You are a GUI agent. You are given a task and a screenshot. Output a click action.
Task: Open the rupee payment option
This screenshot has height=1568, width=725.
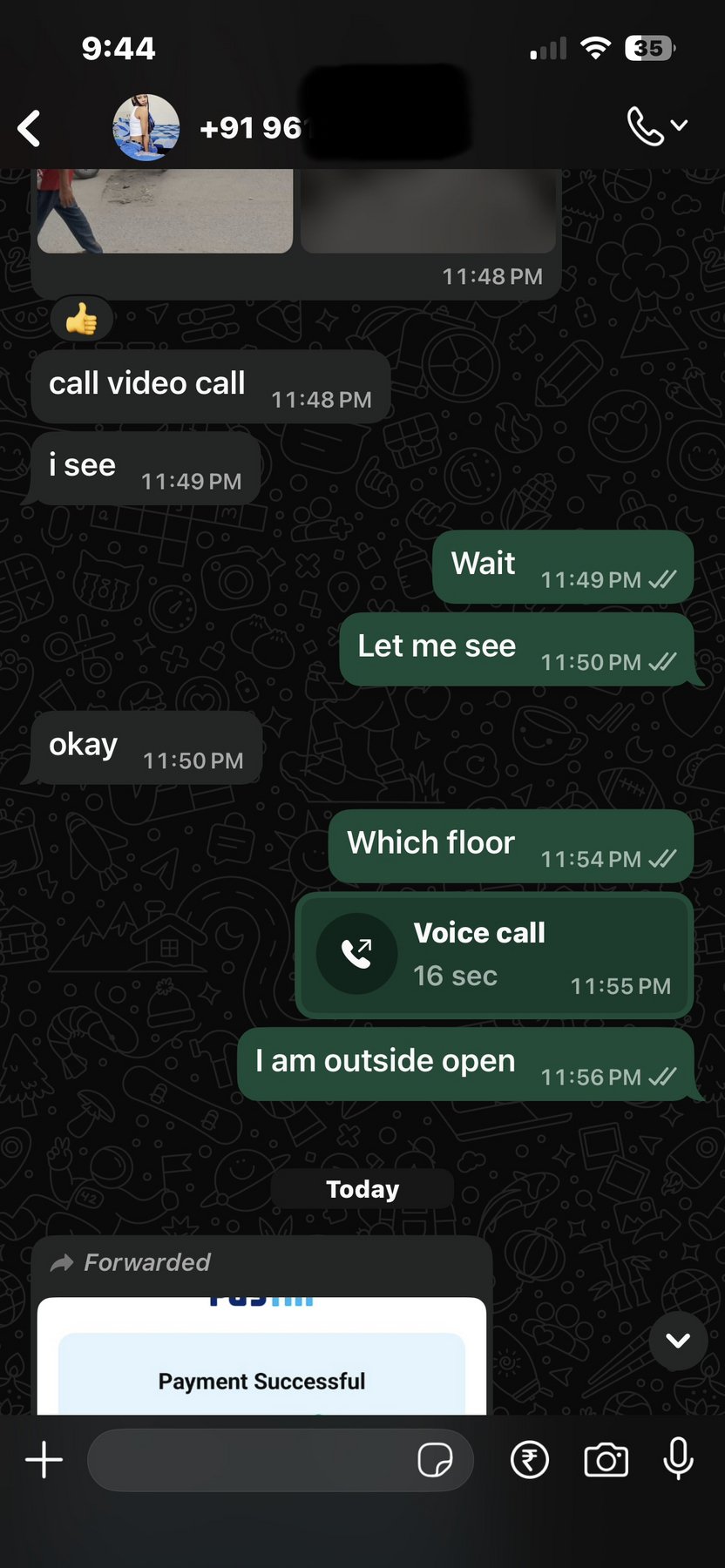(530, 1459)
